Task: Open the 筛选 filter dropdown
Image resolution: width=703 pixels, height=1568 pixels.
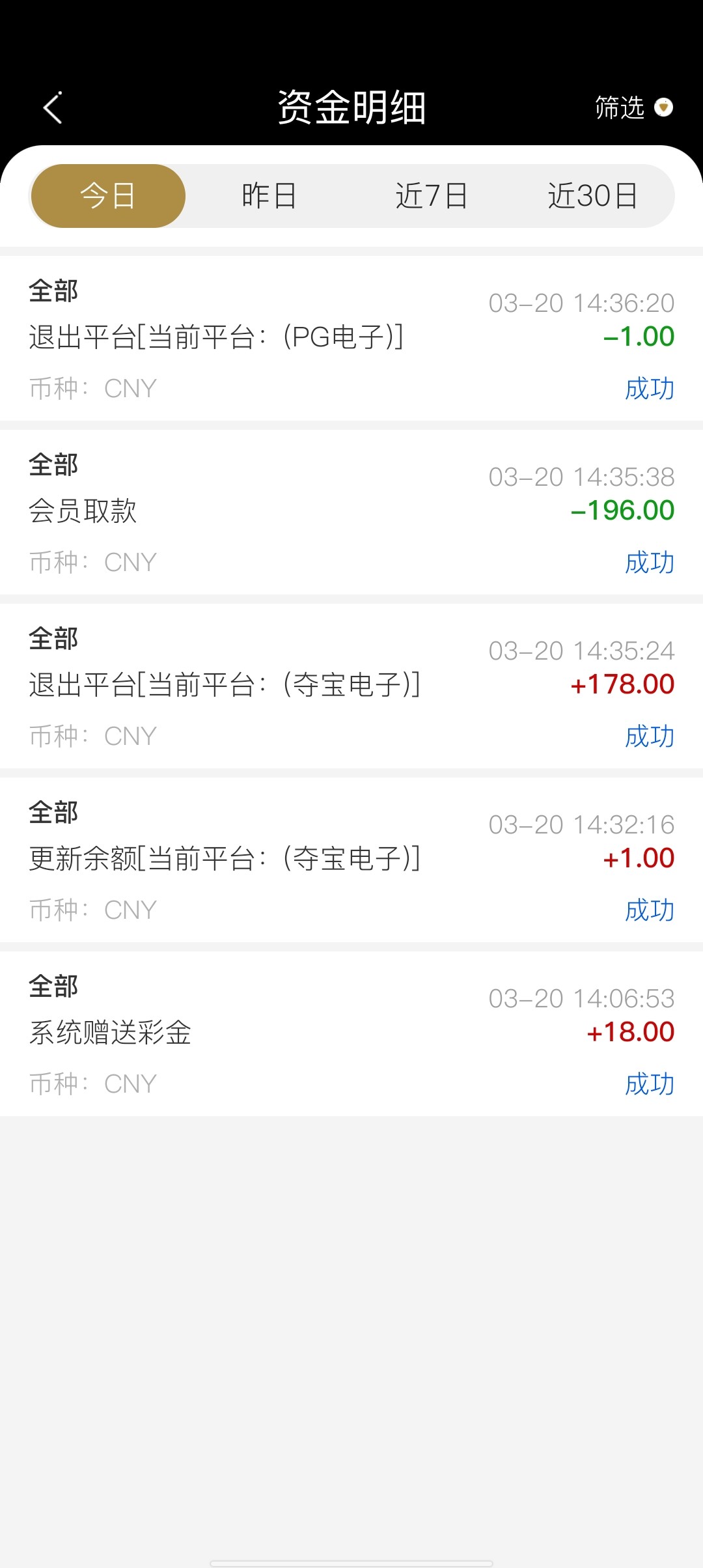Action: click(x=633, y=107)
